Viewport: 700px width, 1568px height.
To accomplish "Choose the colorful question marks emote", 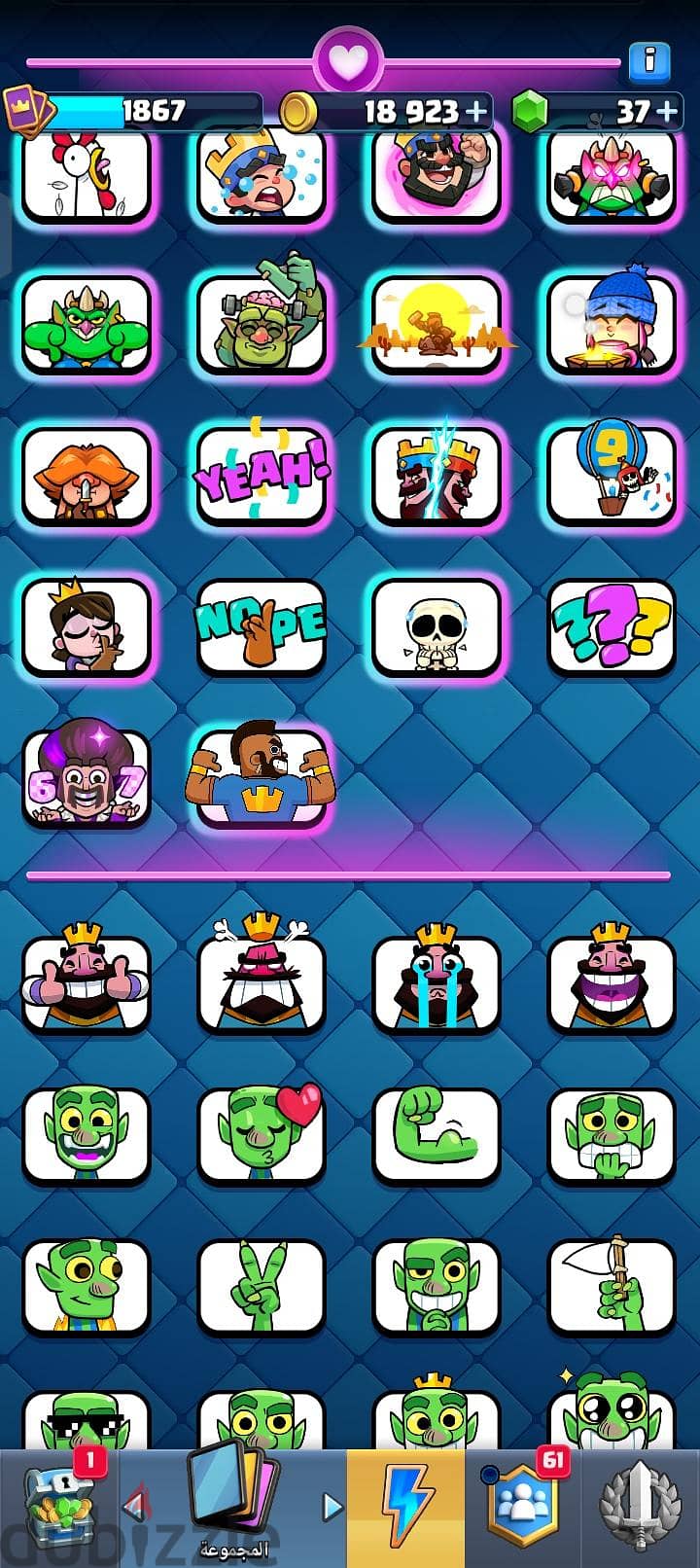I will coord(612,626).
